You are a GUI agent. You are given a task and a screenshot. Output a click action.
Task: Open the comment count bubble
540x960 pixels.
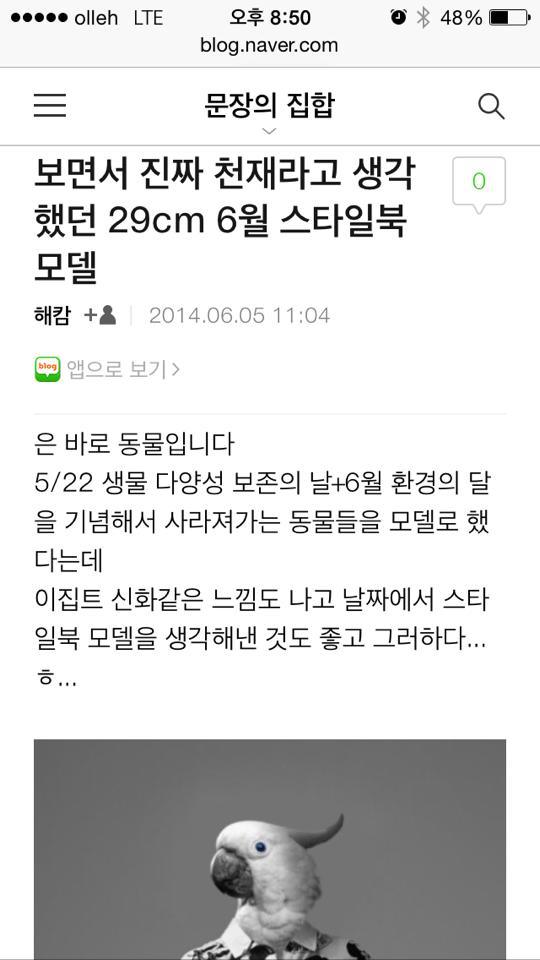479,184
